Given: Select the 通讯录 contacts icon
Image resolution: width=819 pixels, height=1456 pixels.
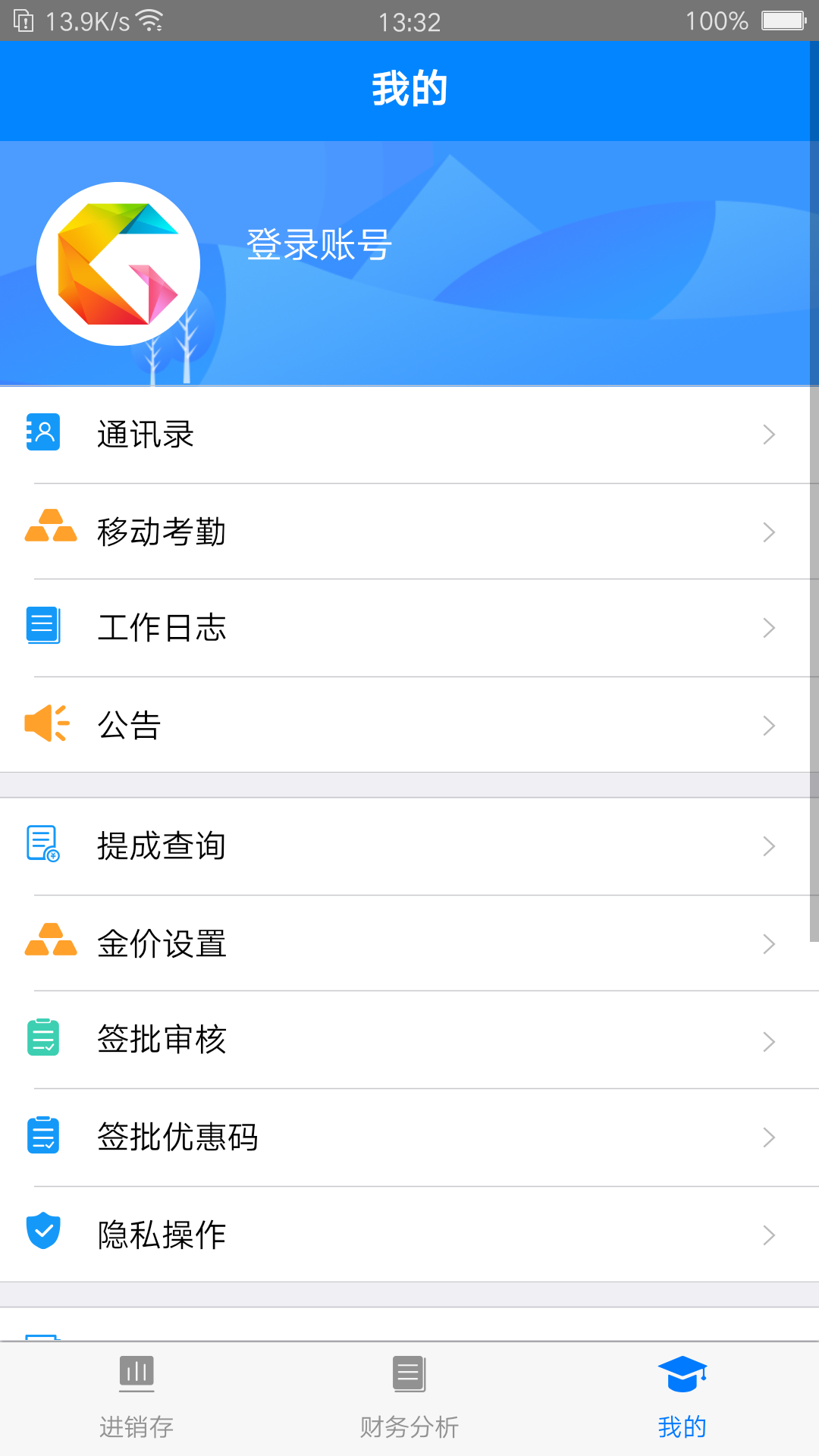Looking at the screenshot, I should (43, 434).
